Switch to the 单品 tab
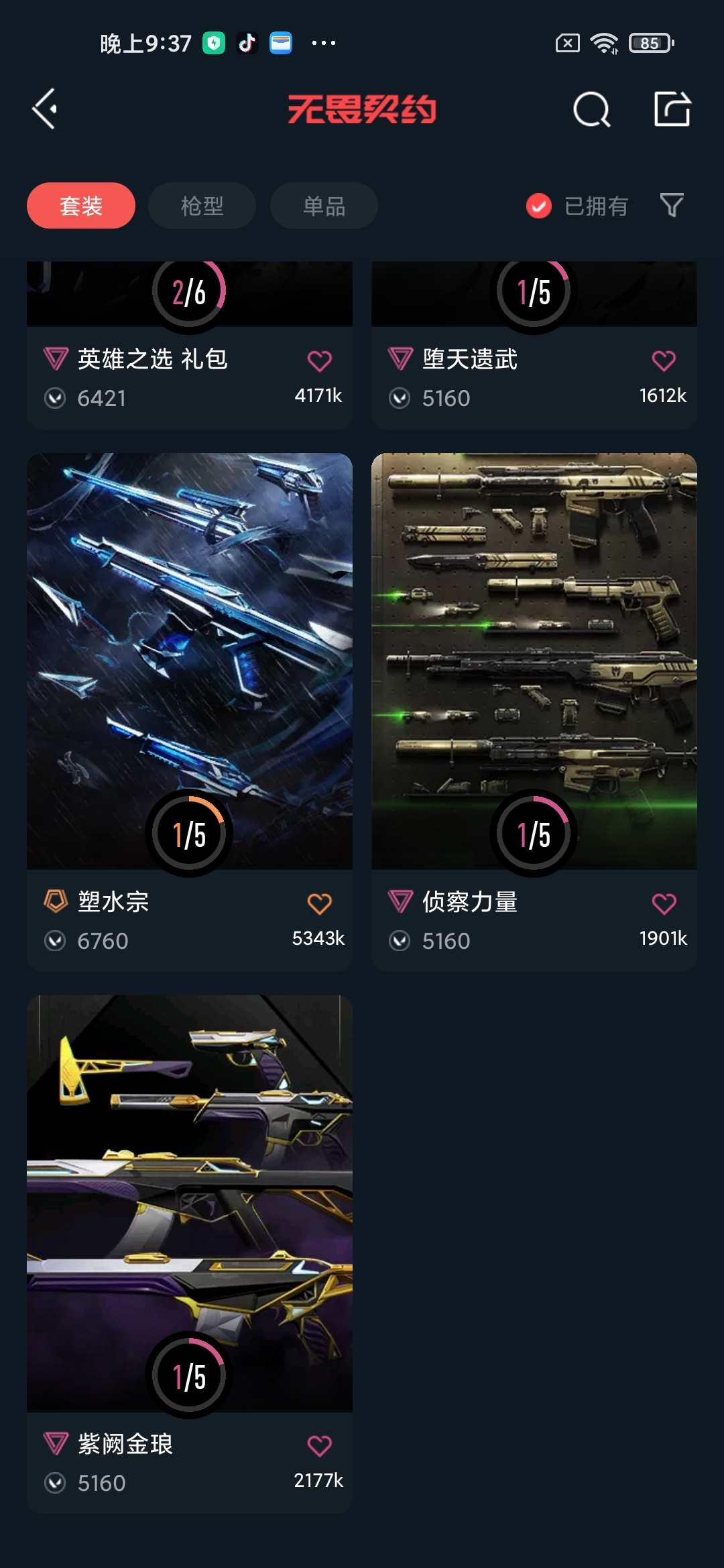 (x=324, y=206)
